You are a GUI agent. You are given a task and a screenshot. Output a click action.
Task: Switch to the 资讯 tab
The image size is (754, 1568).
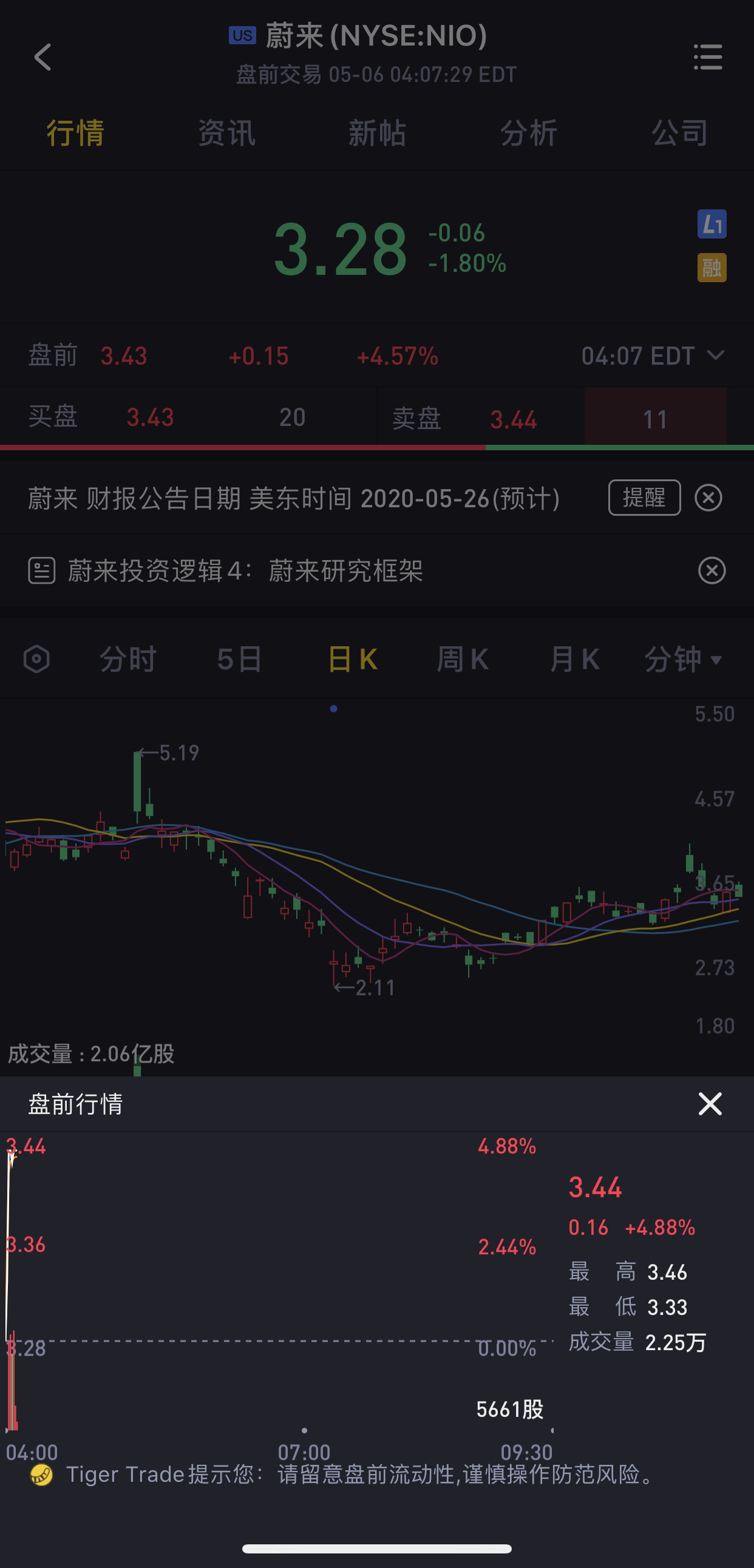coord(226,133)
